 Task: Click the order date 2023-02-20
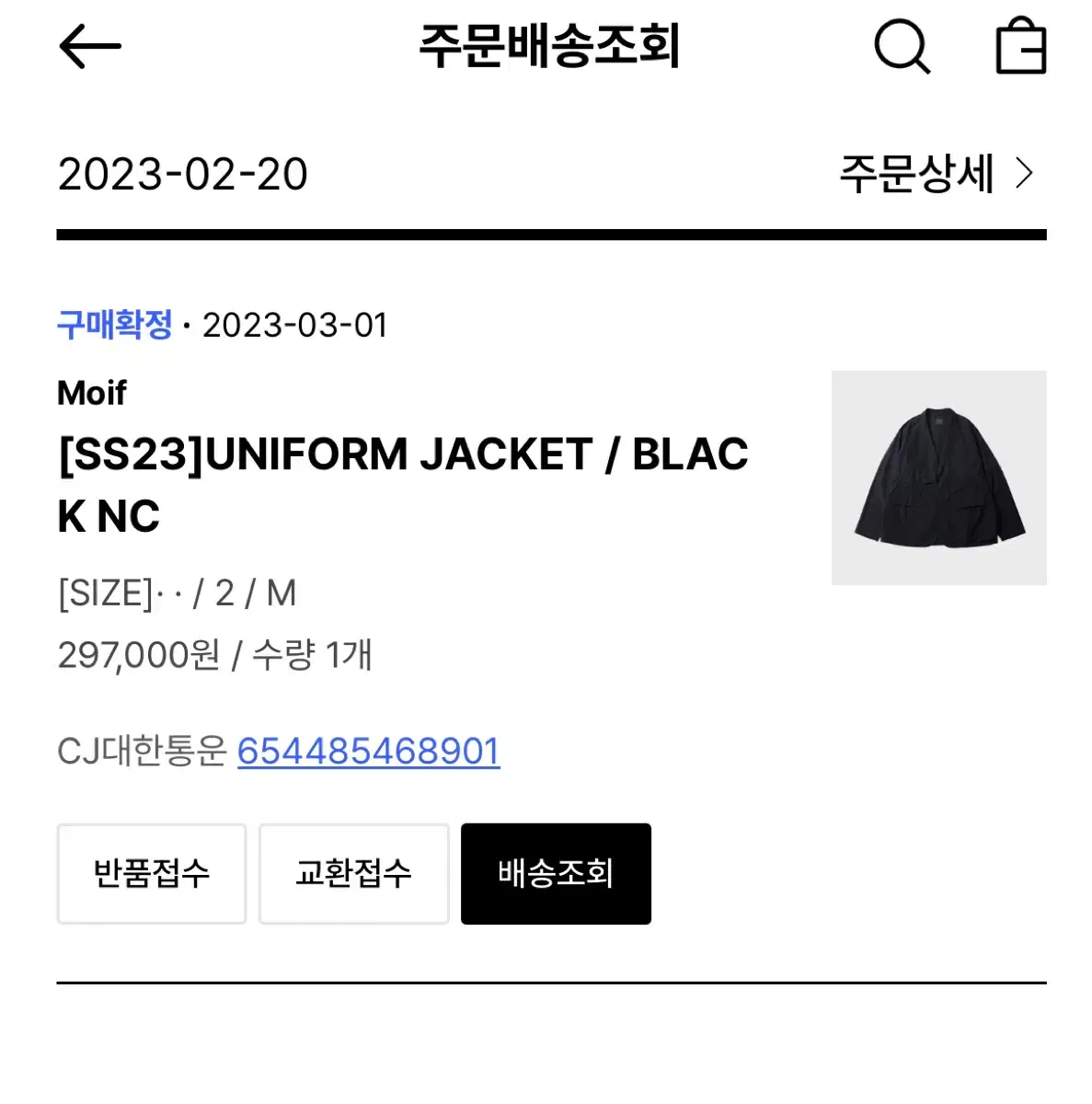tap(183, 174)
